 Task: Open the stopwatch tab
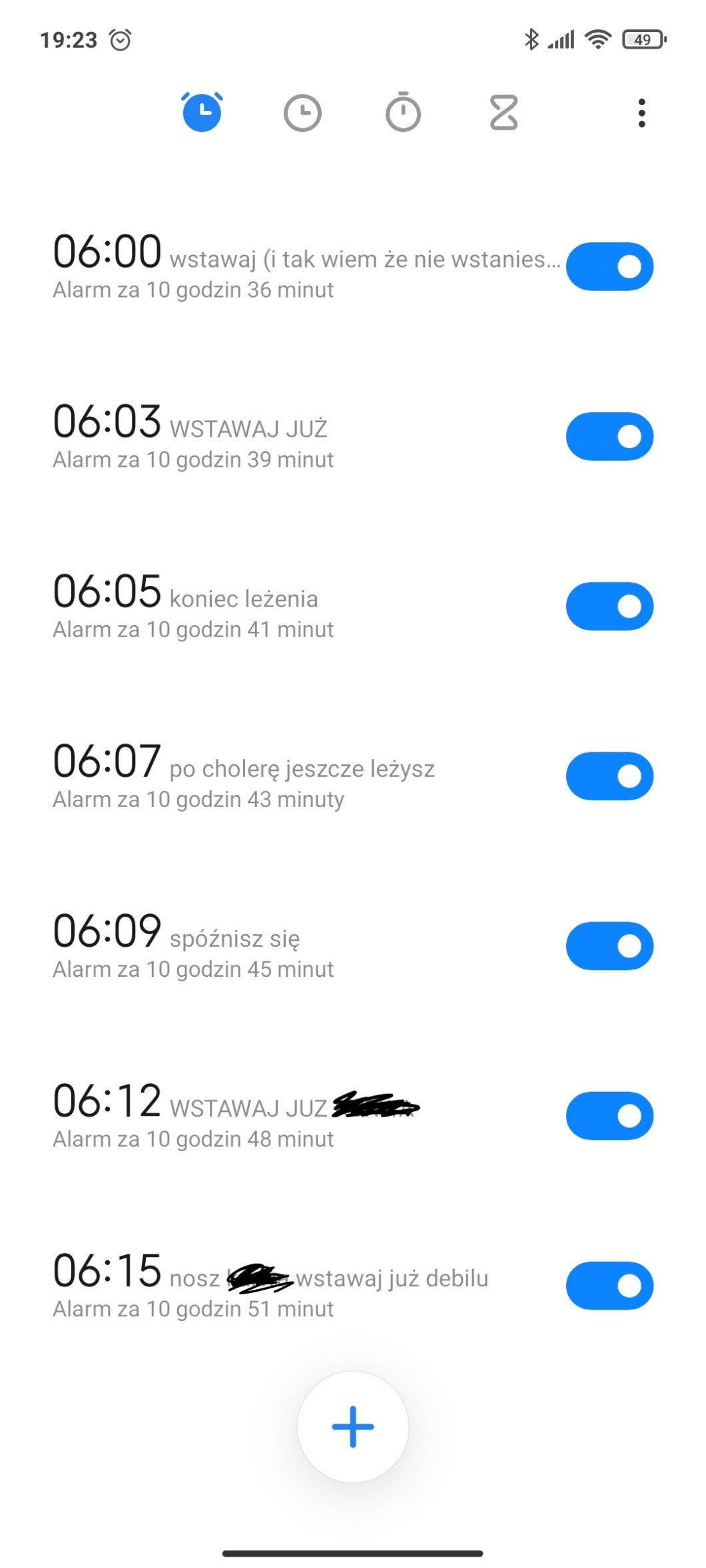[x=403, y=113]
